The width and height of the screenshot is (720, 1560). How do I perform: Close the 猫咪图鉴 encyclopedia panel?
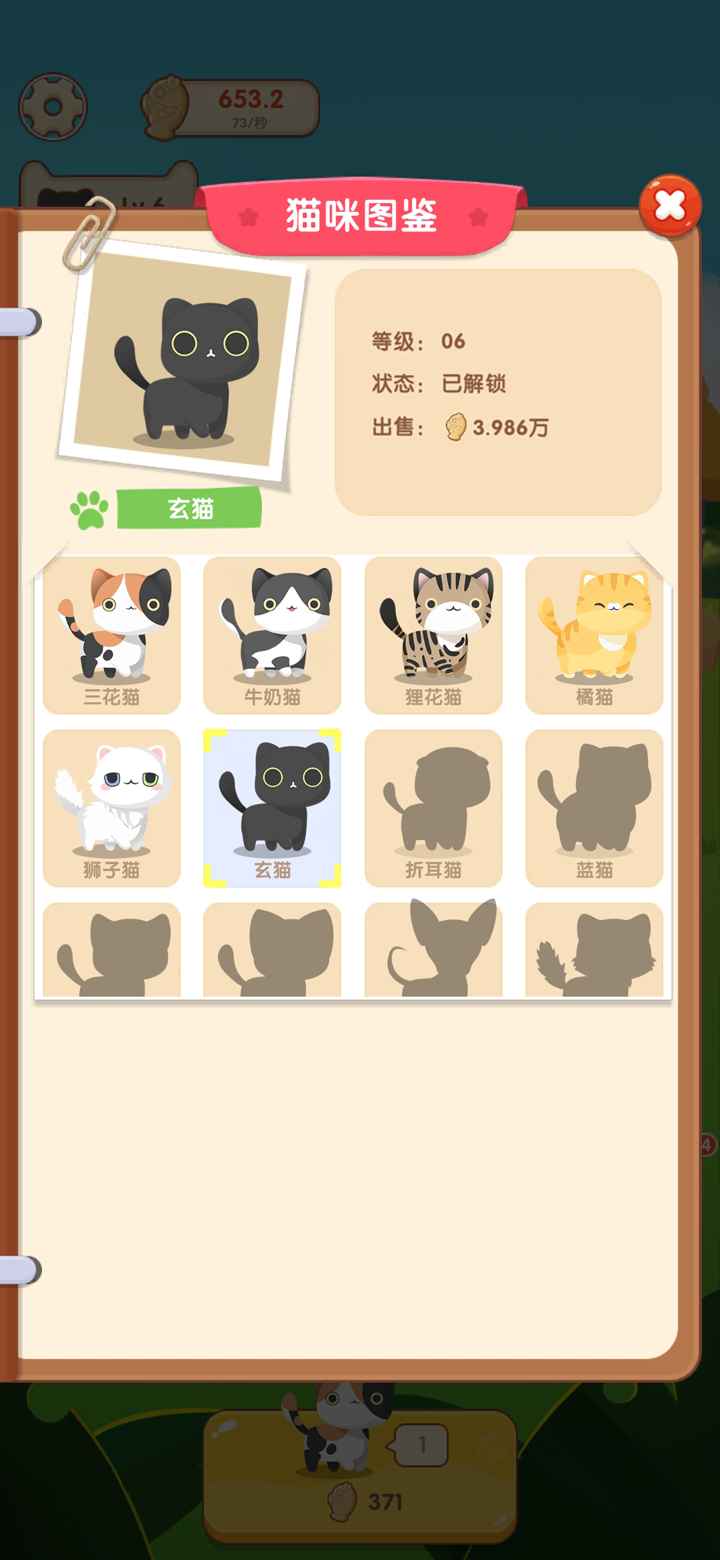668,206
